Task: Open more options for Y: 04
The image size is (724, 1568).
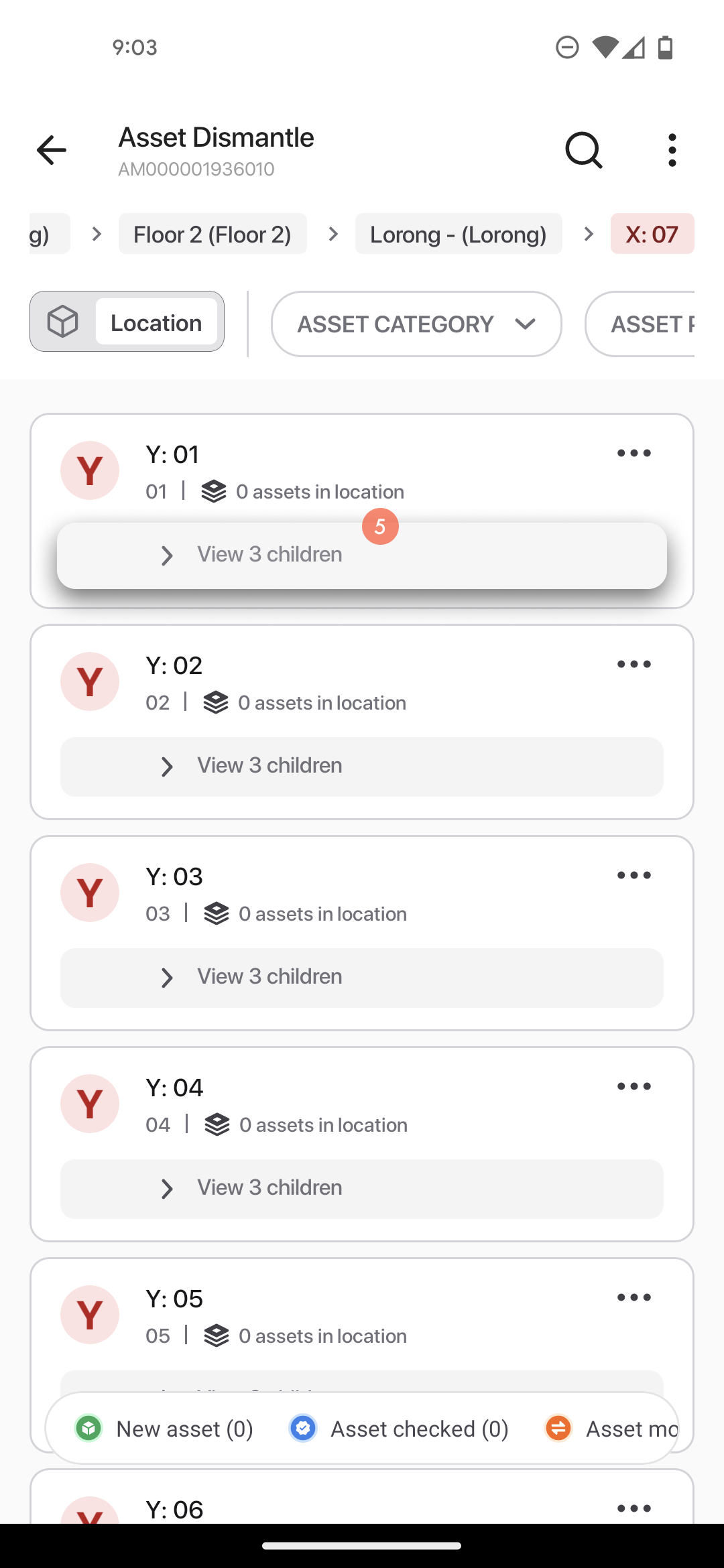Action: (634, 1087)
